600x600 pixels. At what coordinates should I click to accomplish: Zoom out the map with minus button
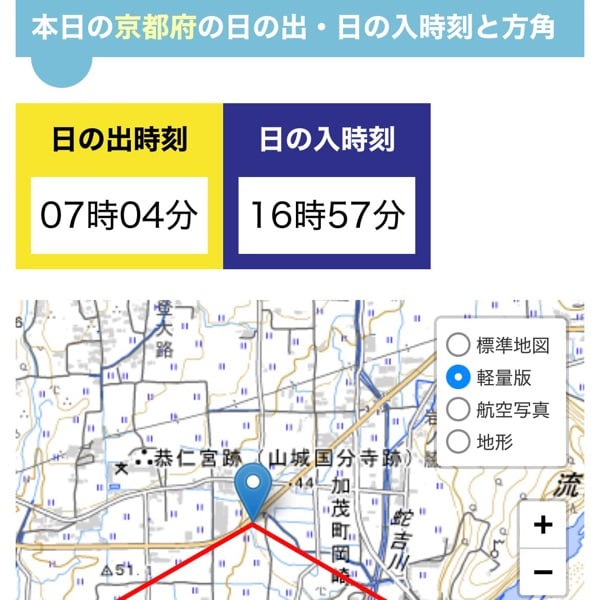pyautogui.click(x=543, y=572)
